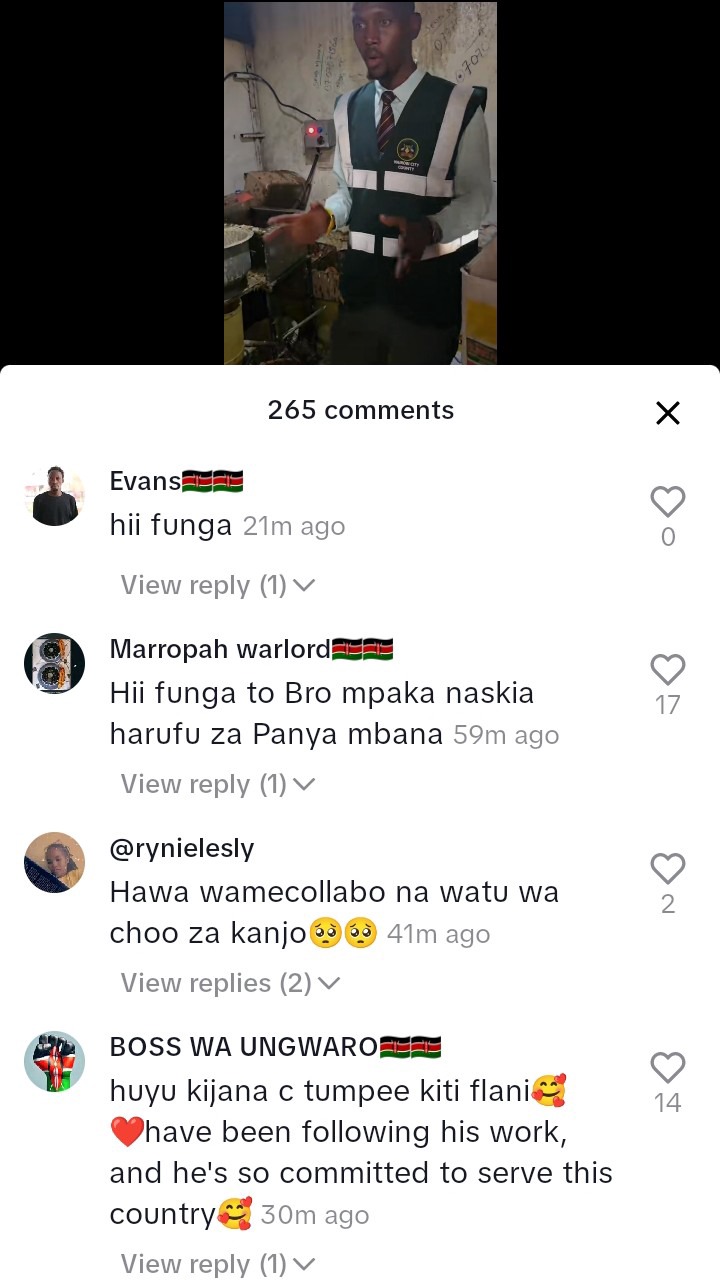Expand the two replies under @rynielesly's comment
720x1280 pixels.
(x=230, y=983)
